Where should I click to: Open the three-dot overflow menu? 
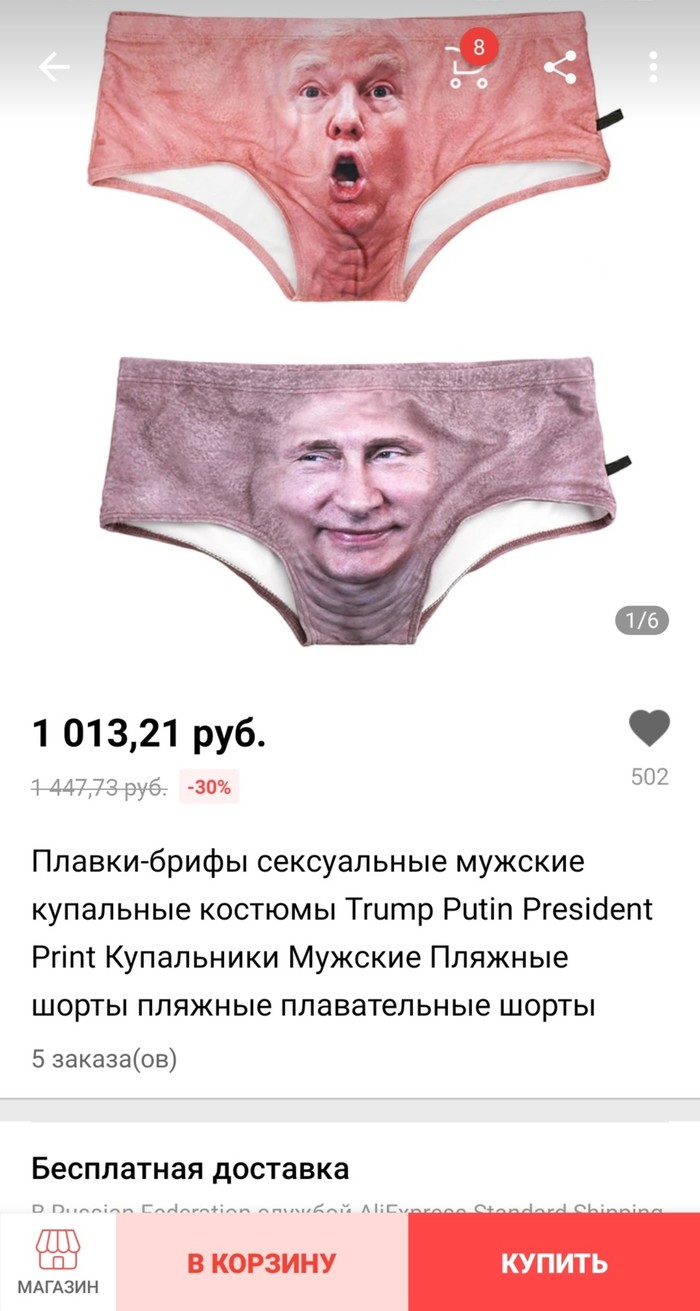tap(653, 67)
